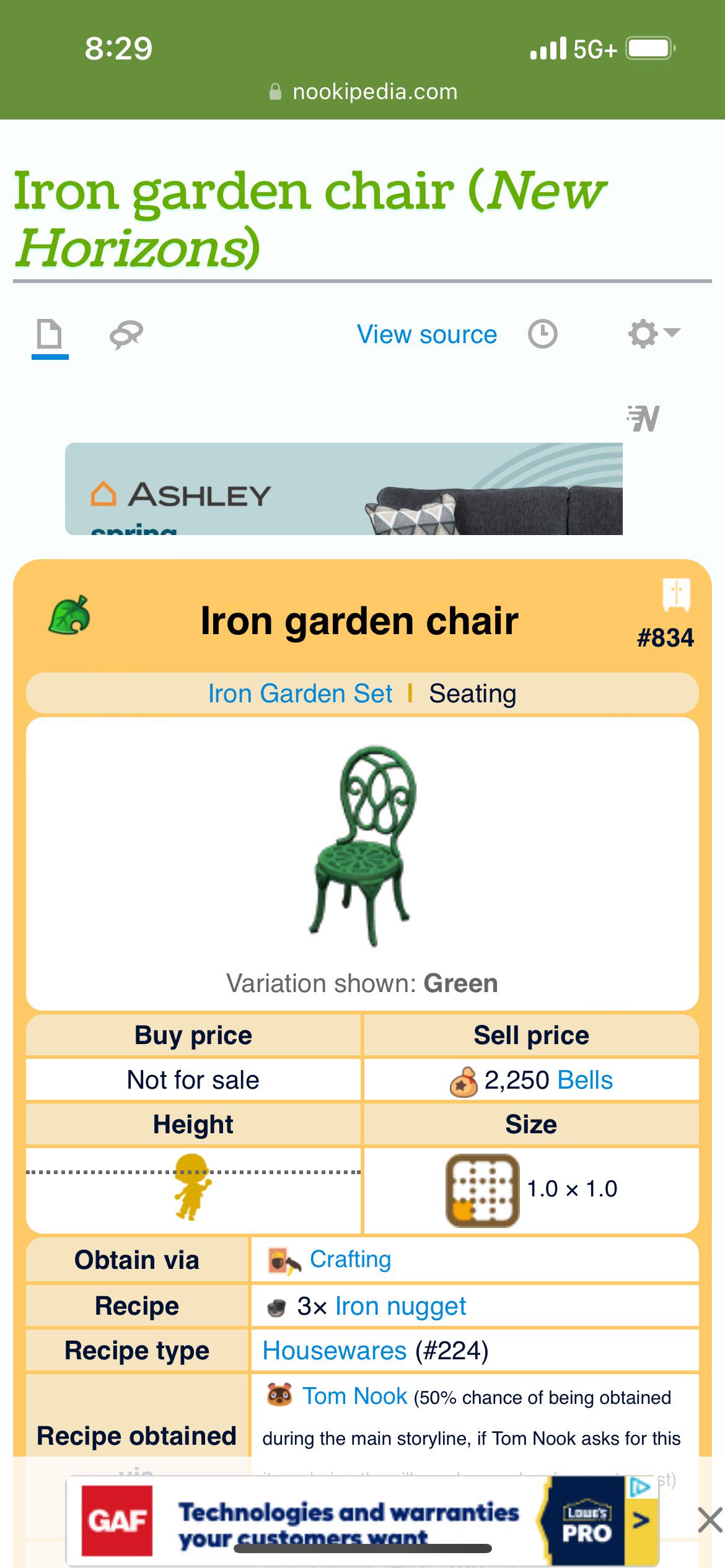725x1568 pixels.
Task: Open the Discussion speech-bubble icon
Action: click(125, 334)
